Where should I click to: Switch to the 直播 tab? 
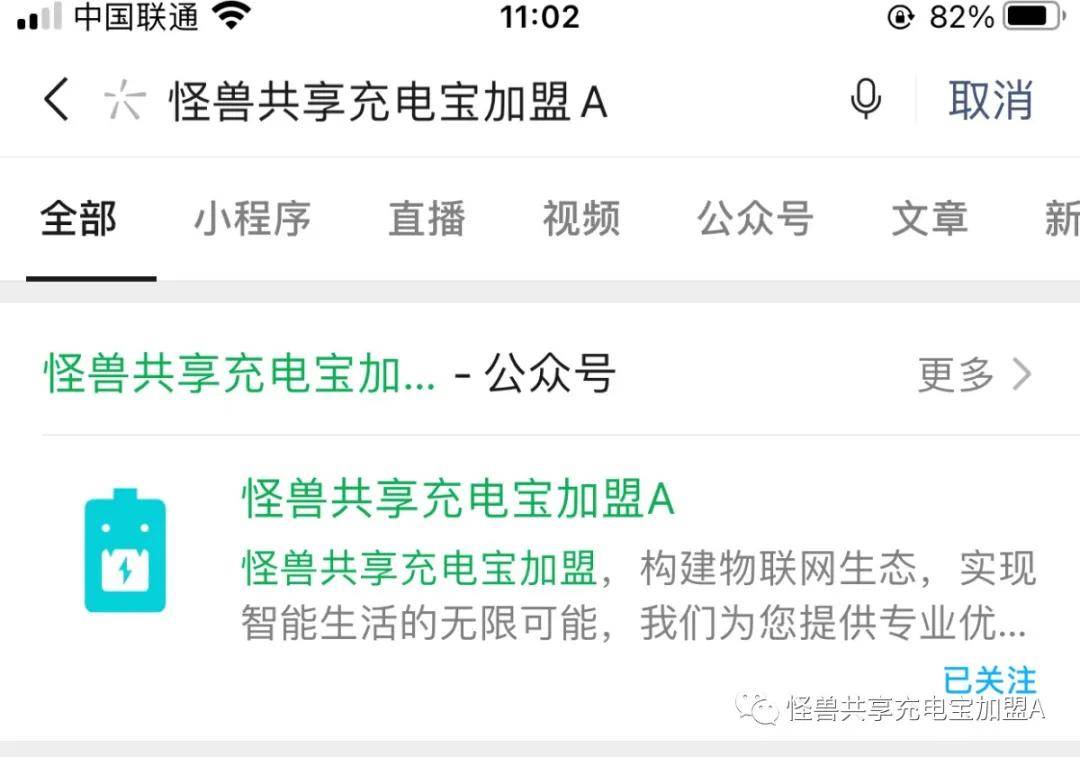426,218
